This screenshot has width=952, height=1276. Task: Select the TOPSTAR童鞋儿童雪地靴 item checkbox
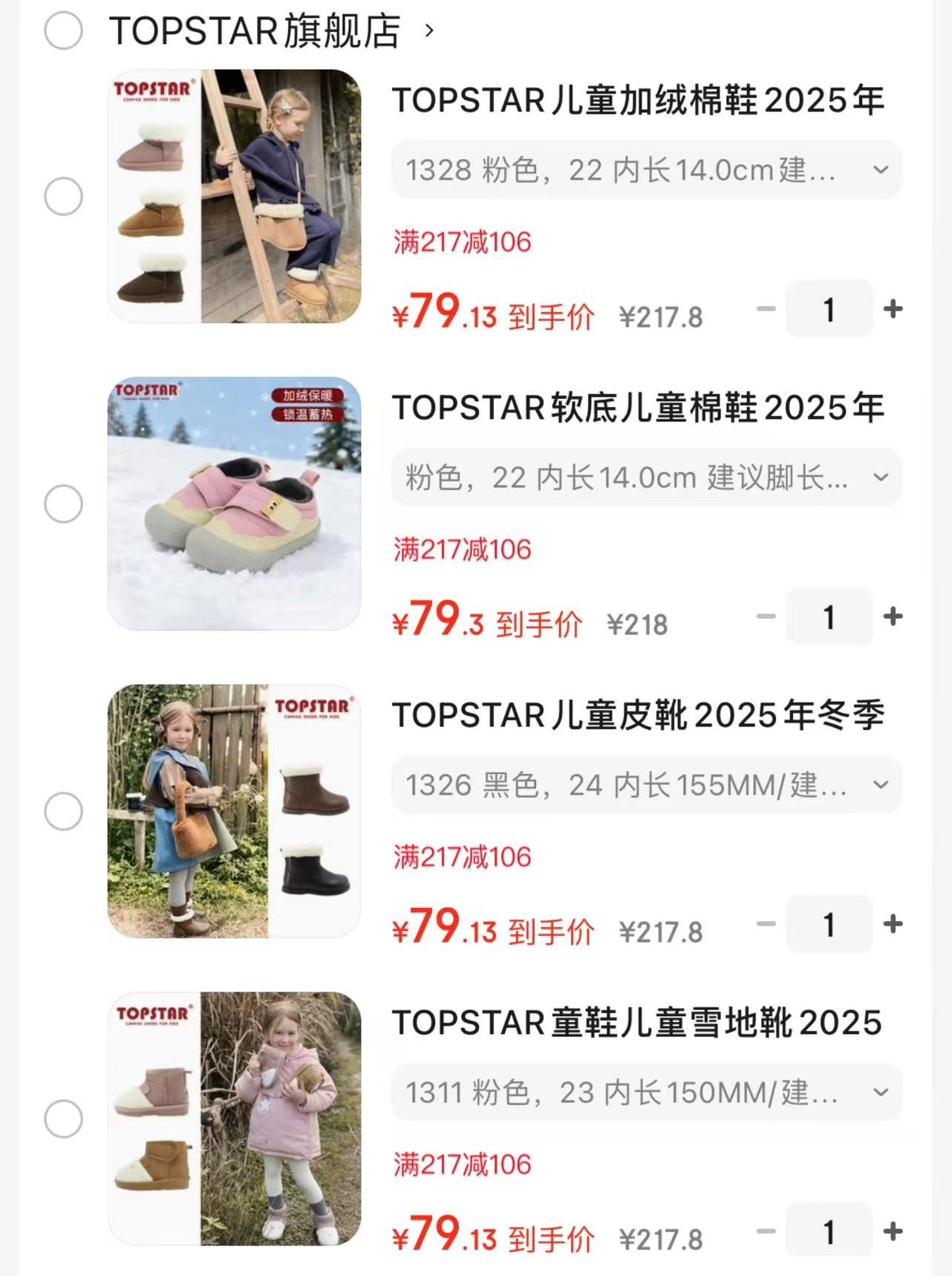pyautogui.click(x=63, y=1119)
